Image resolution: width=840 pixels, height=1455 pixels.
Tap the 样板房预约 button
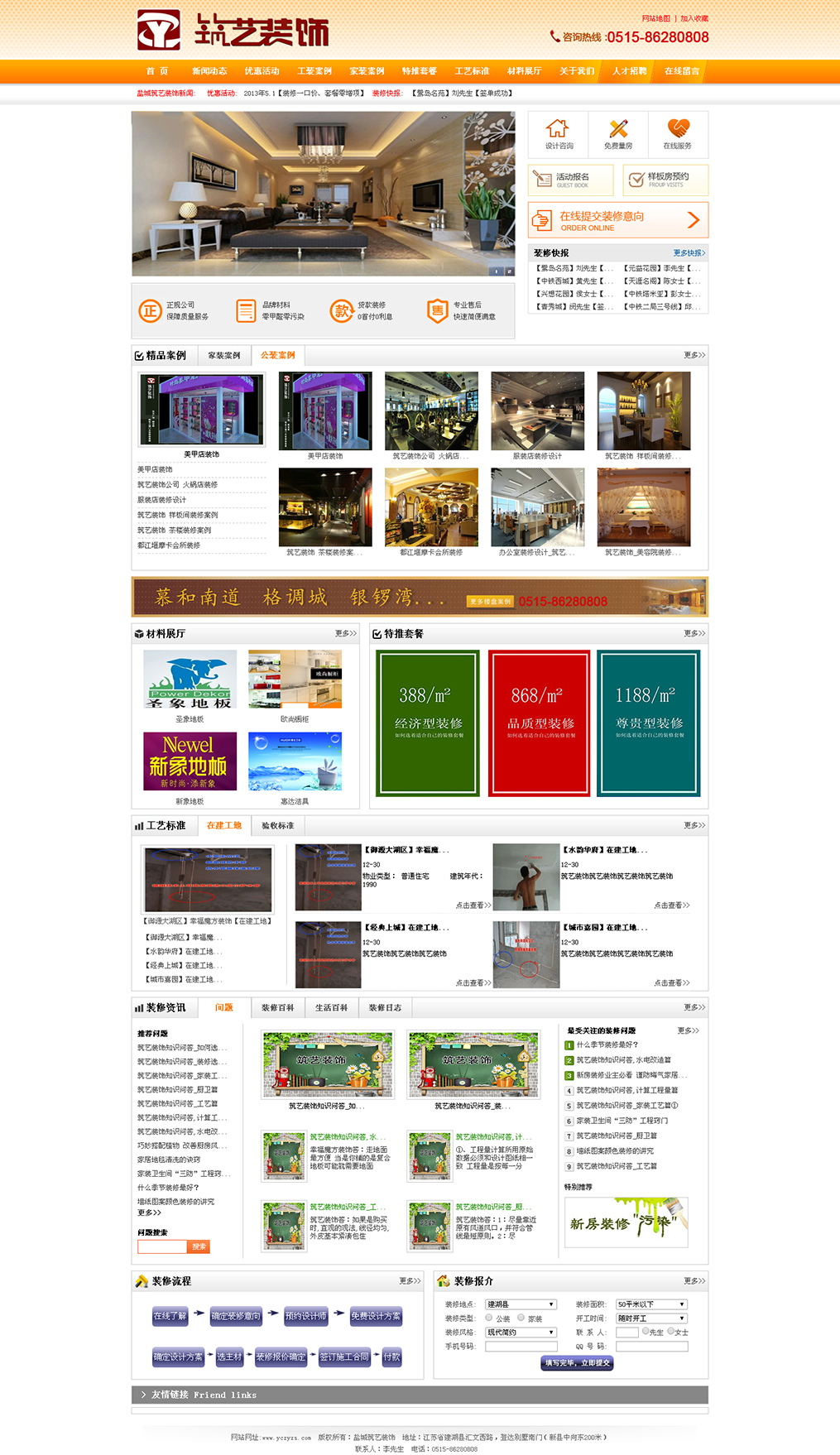pos(666,180)
